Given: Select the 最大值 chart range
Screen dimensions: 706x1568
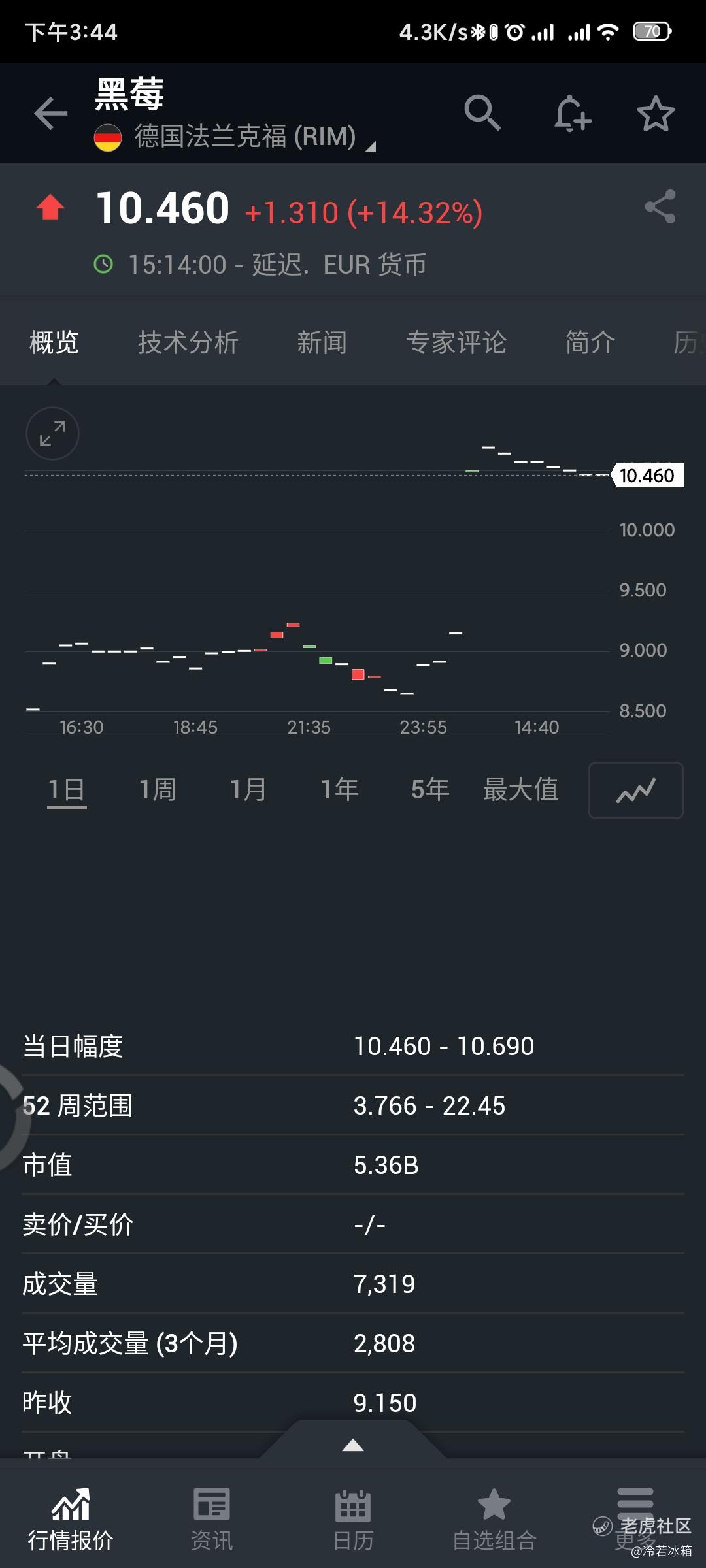Looking at the screenshot, I should [x=520, y=790].
